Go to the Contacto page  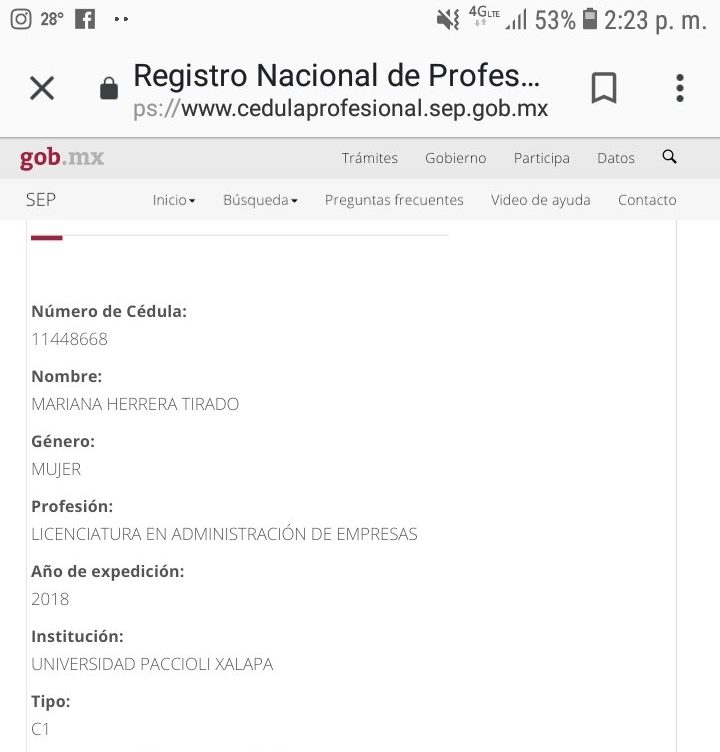[x=647, y=200]
